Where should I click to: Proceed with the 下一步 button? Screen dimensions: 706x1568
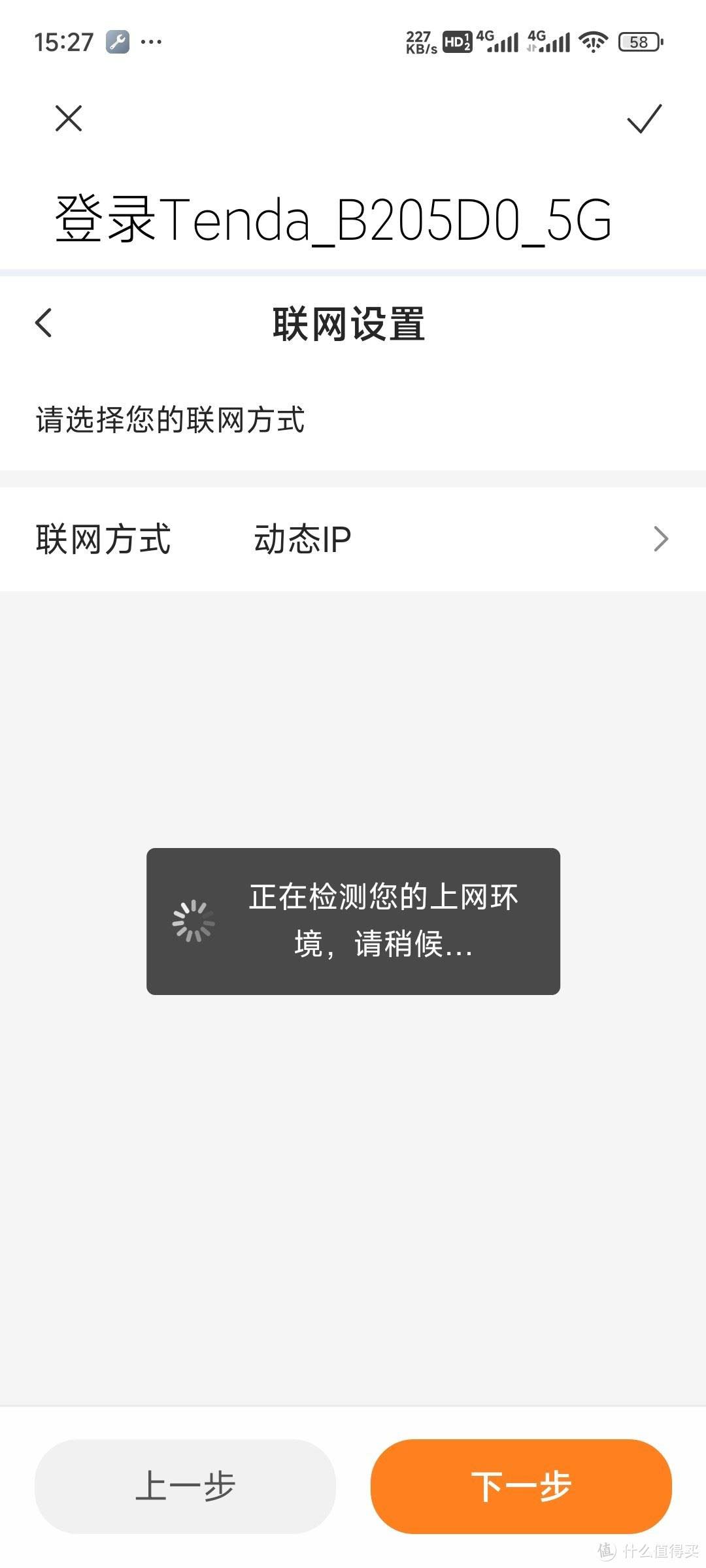tap(521, 1486)
